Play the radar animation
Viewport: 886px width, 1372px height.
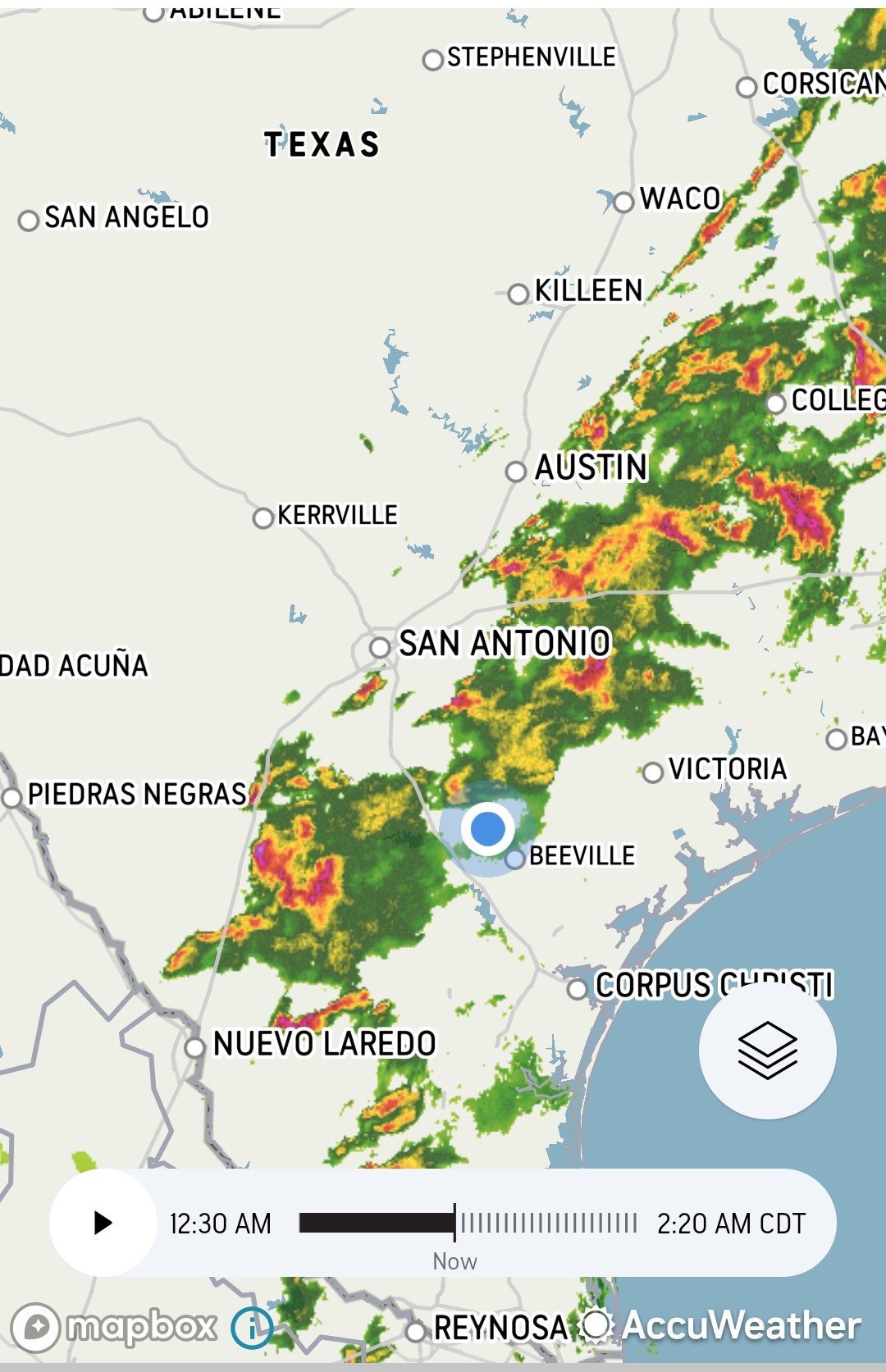click(x=103, y=1222)
